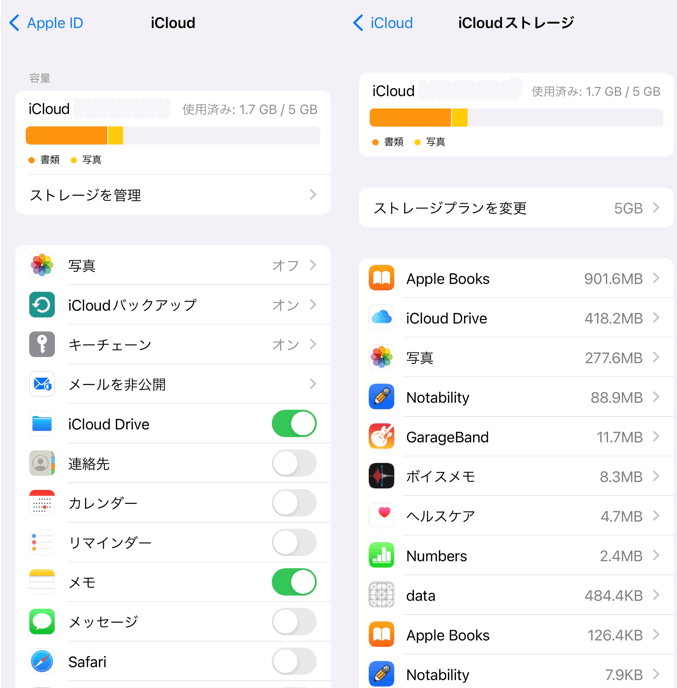Open ストレージプランを変更
Image resolution: width=677 pixels, height=688 pixels.
516,208
